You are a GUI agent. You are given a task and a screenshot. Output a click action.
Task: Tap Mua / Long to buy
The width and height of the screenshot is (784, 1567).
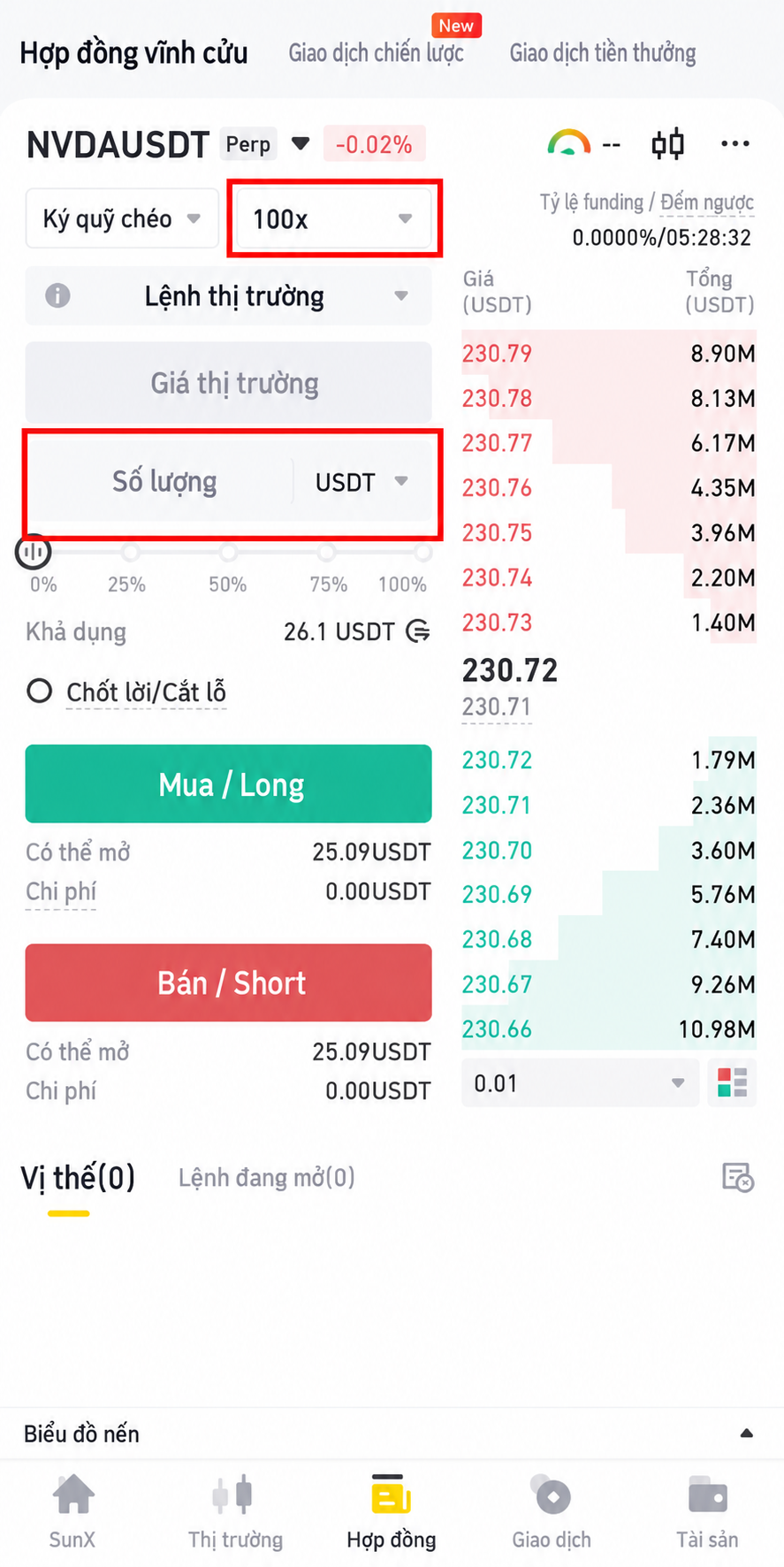(228, 783)
